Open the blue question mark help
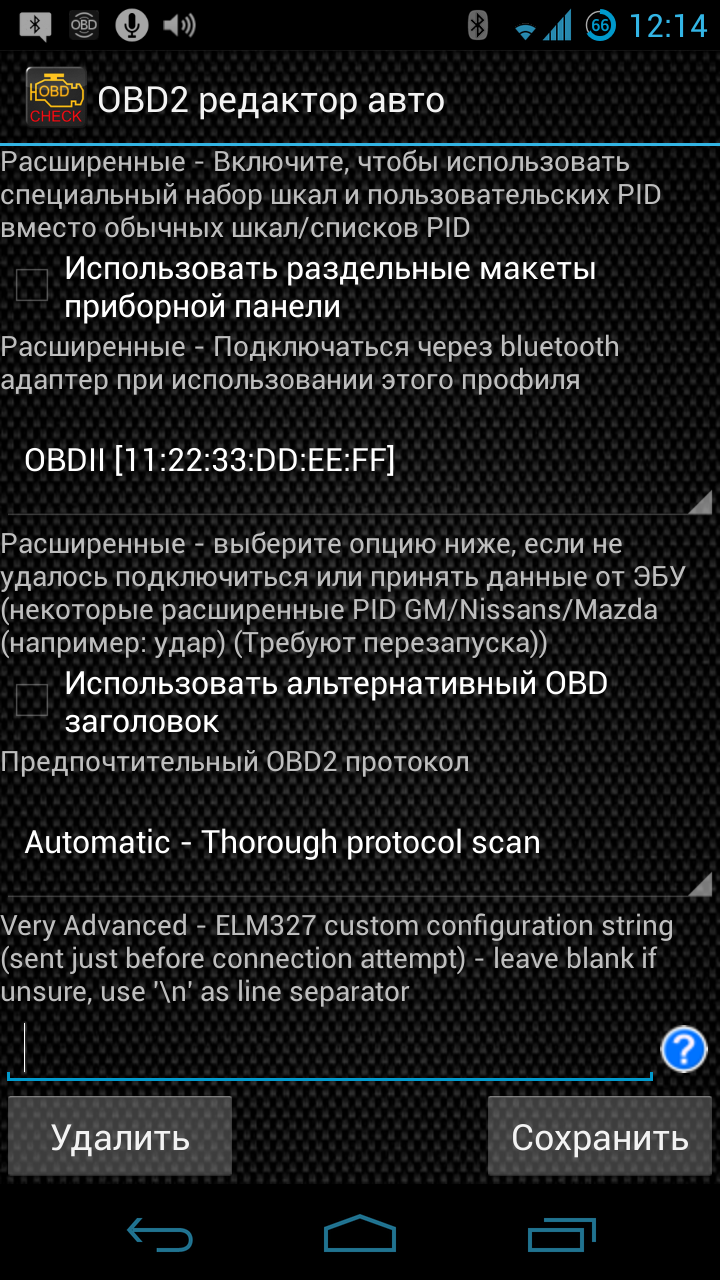The image size is (720, 1280). pyautogui.click(x=684, y=1050)
